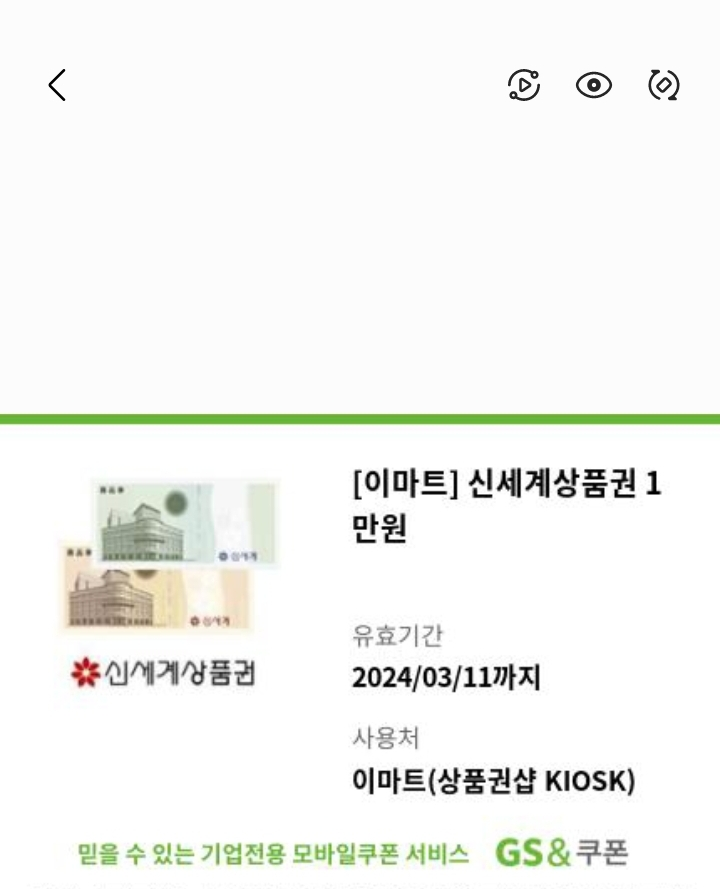Go back using the top-left arrow

(x=57, y=86)
